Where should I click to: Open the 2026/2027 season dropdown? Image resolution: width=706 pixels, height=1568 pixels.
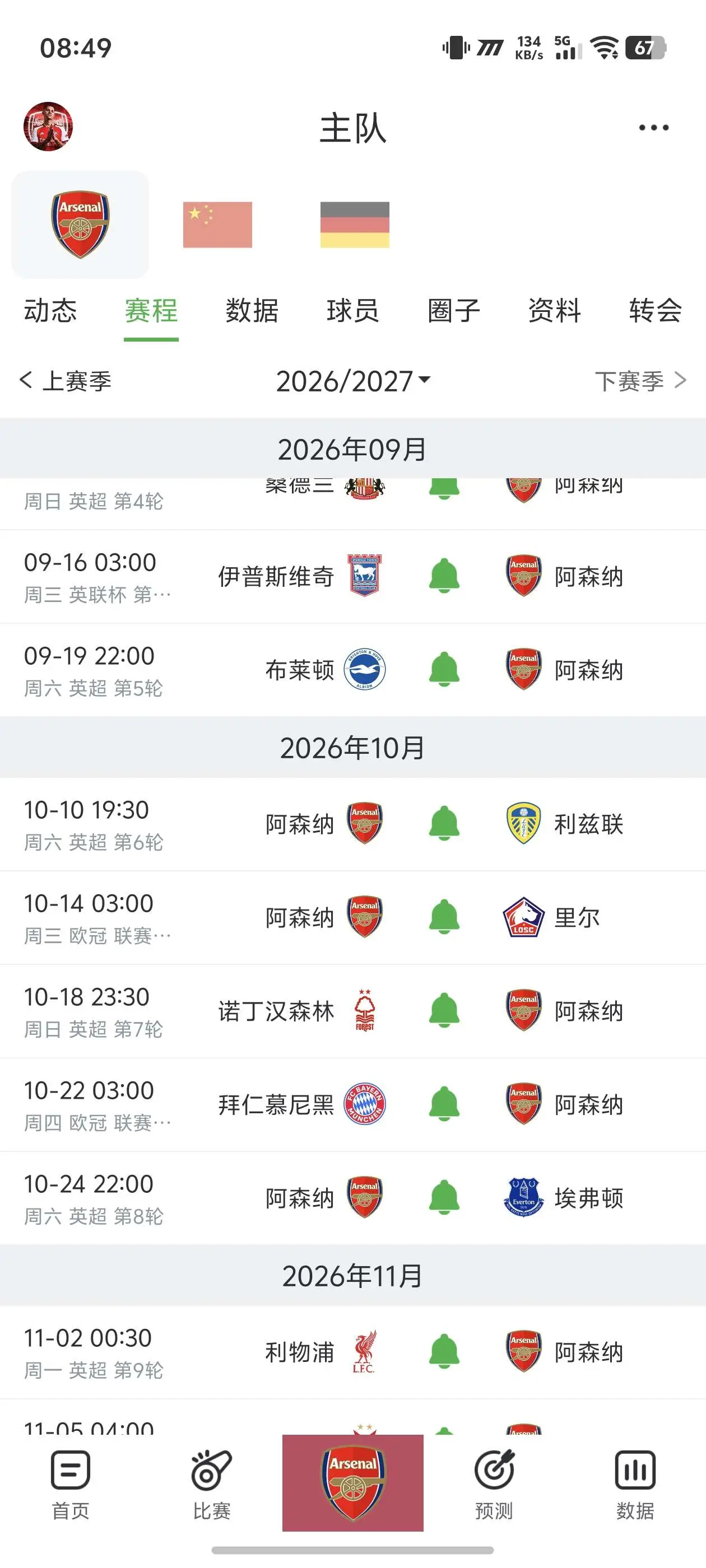point(354,381)
